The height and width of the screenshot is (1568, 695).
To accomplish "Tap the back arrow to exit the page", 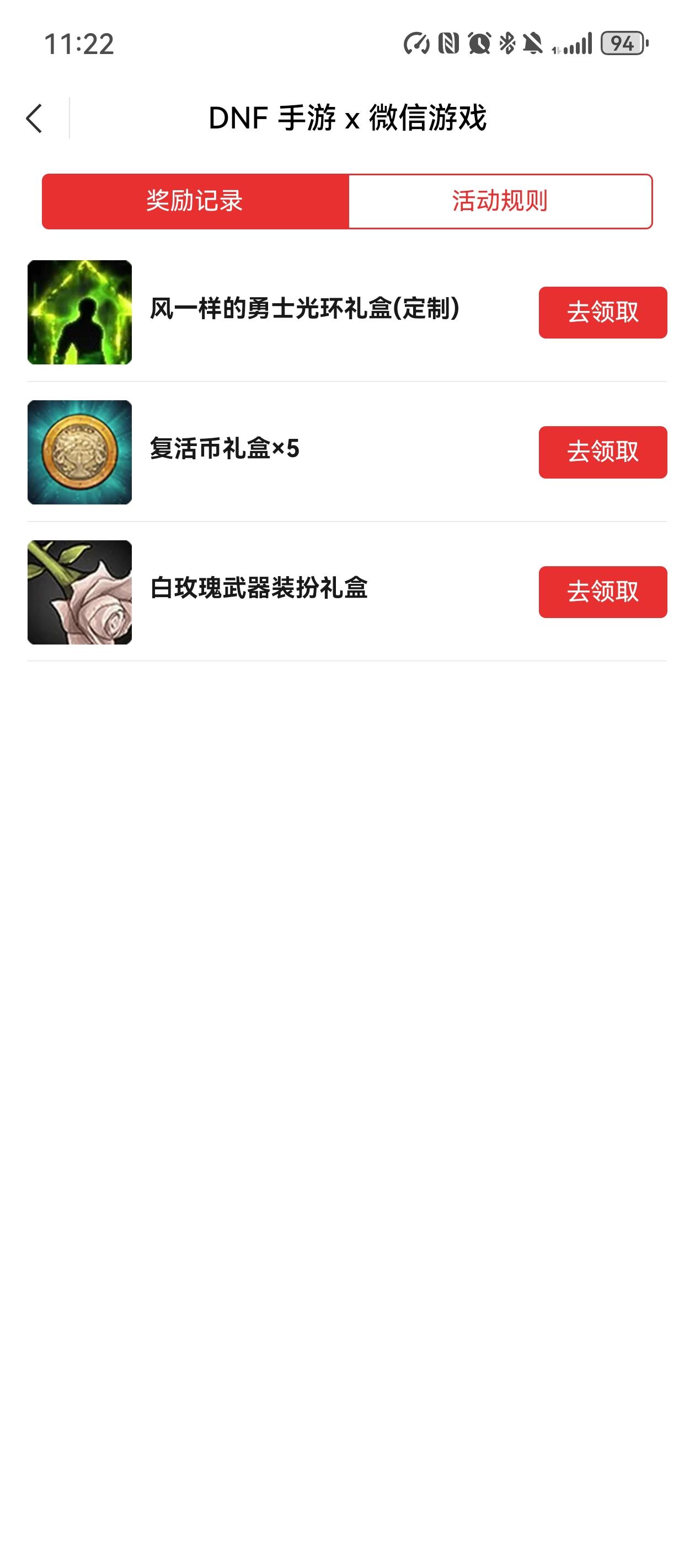I will (x=35, y=119).
